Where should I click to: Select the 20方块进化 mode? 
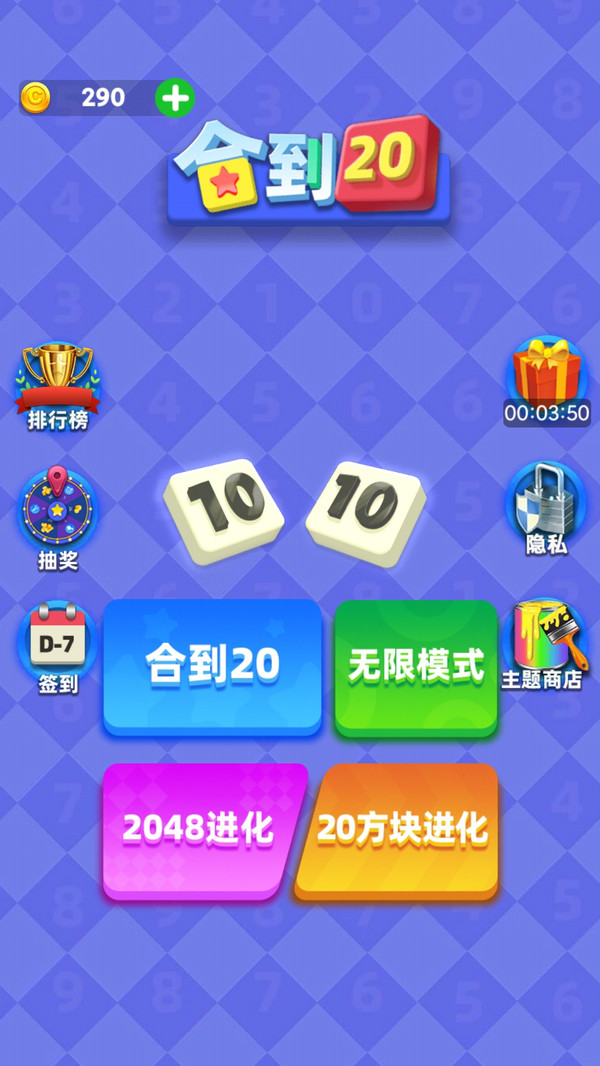(x=400, y=831)
